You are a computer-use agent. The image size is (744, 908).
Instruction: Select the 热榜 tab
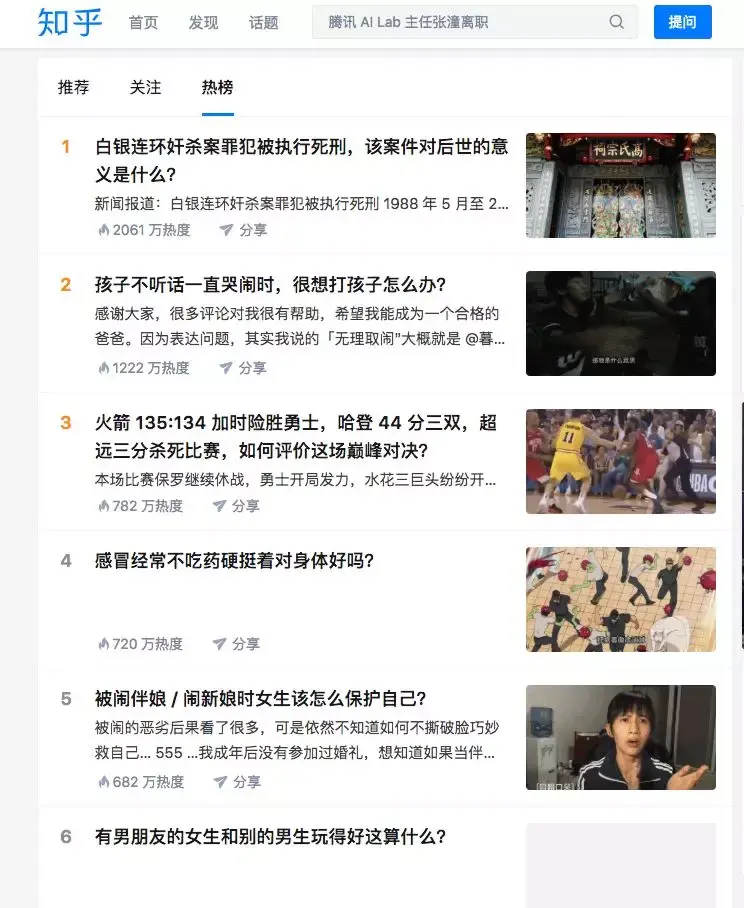[x=217, y=88]
